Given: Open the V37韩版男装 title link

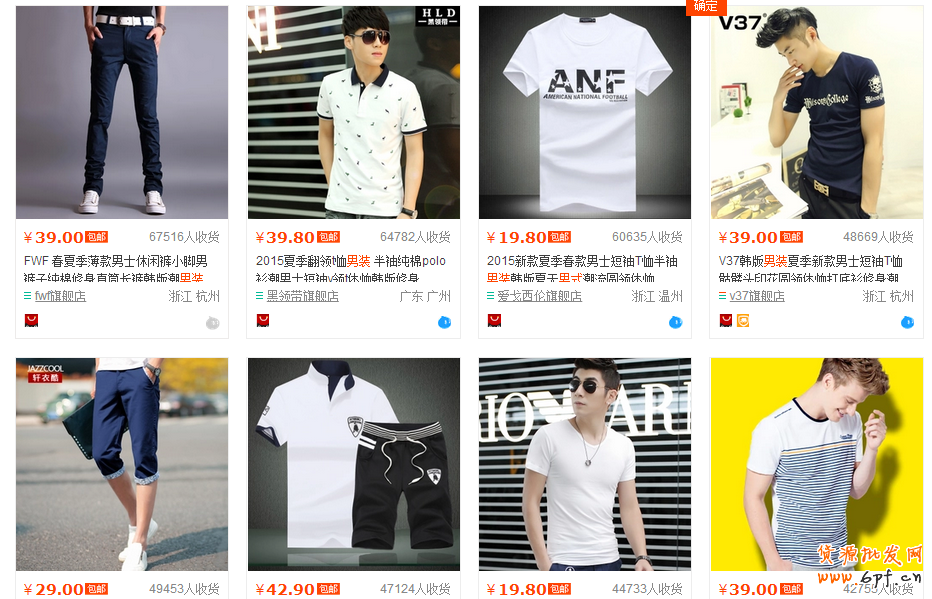Looking at the screenshot, I should tap(810, 261).
